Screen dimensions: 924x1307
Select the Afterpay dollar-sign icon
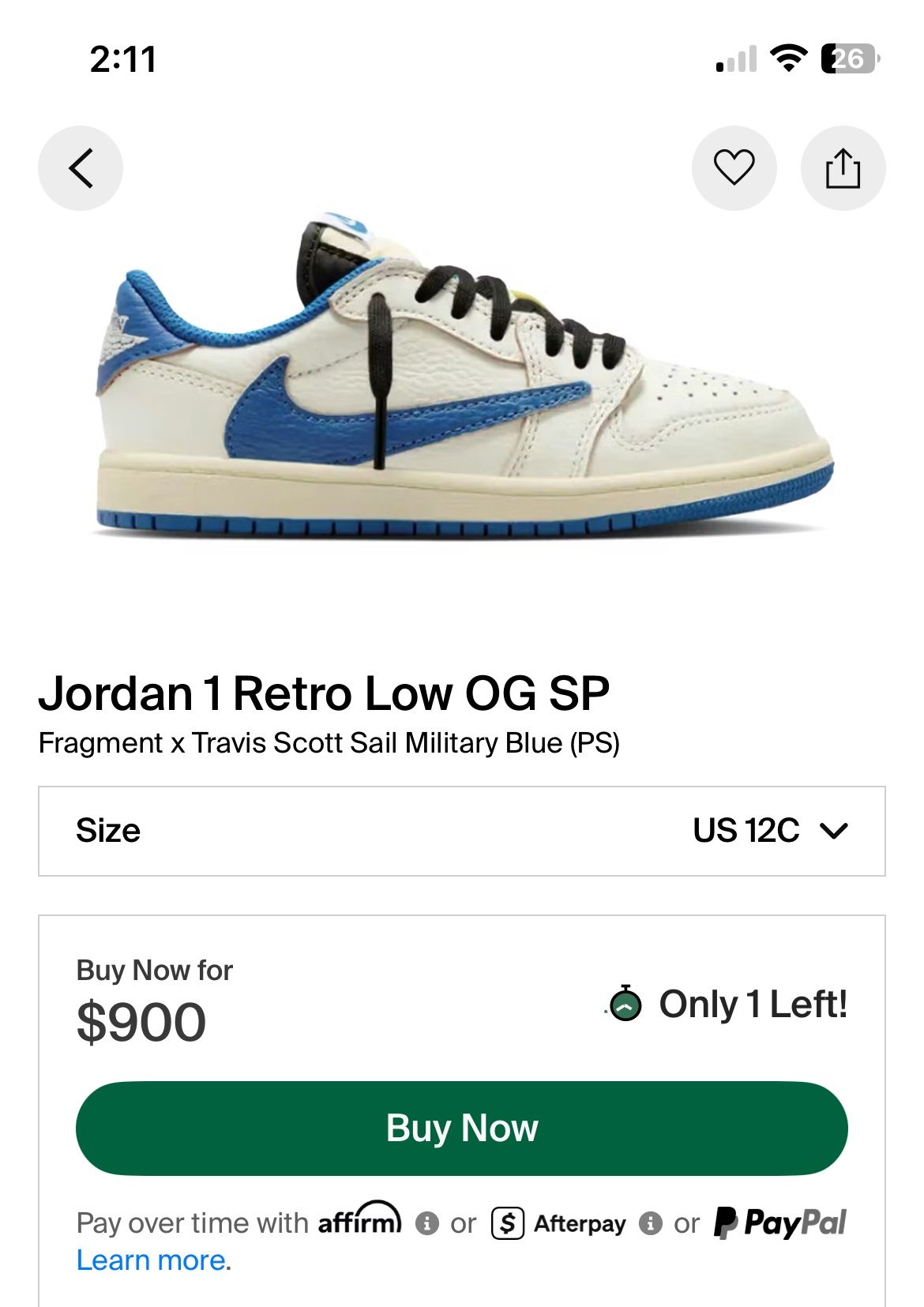click(508, 1222)
